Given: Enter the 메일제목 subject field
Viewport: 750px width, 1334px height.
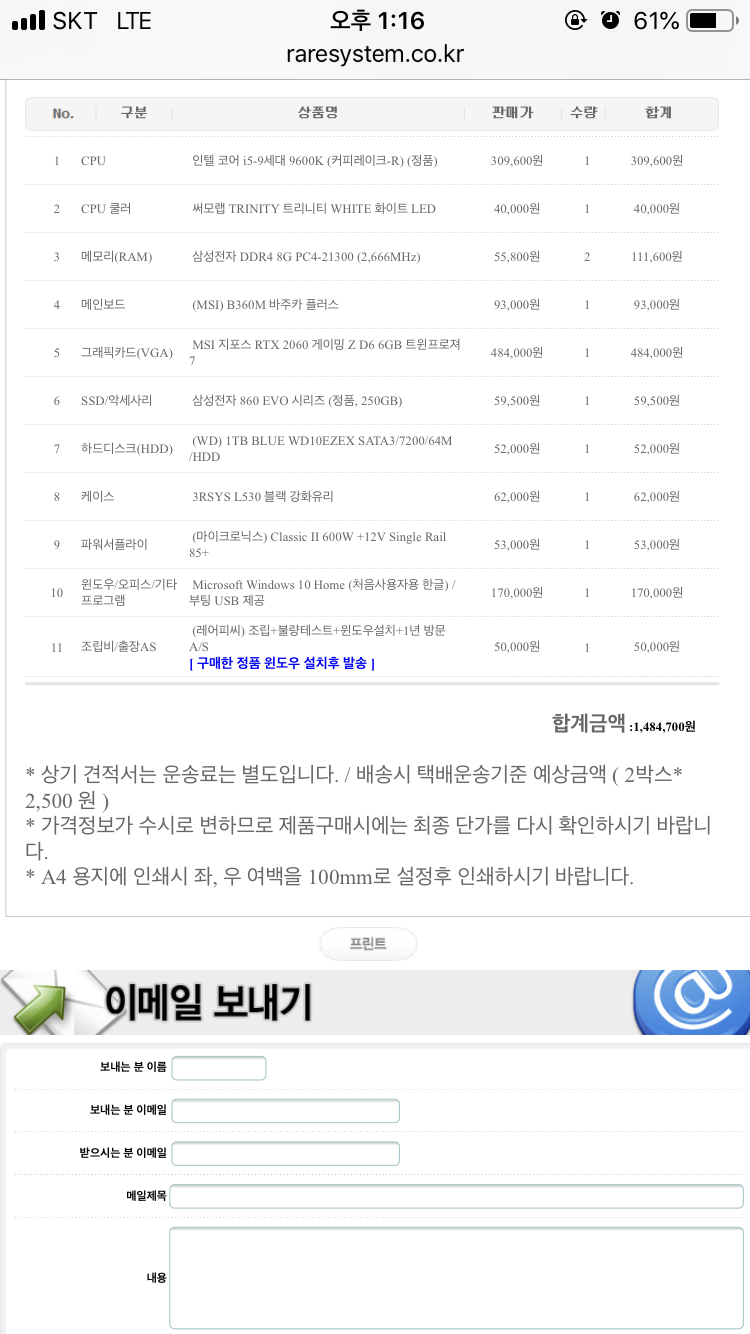Looking at the screenshot, I should tap(457, 1196).
